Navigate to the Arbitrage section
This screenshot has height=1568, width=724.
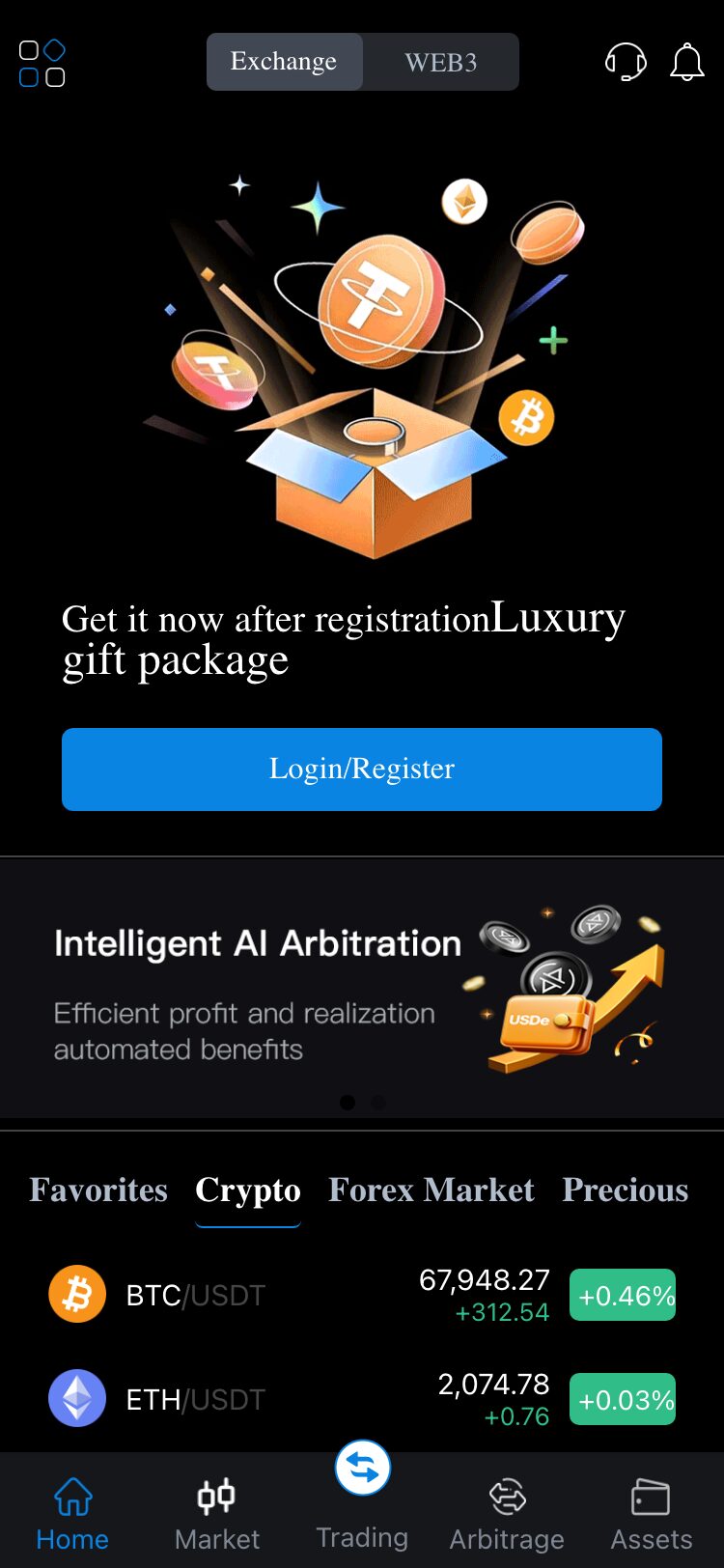click(507, 1514)
